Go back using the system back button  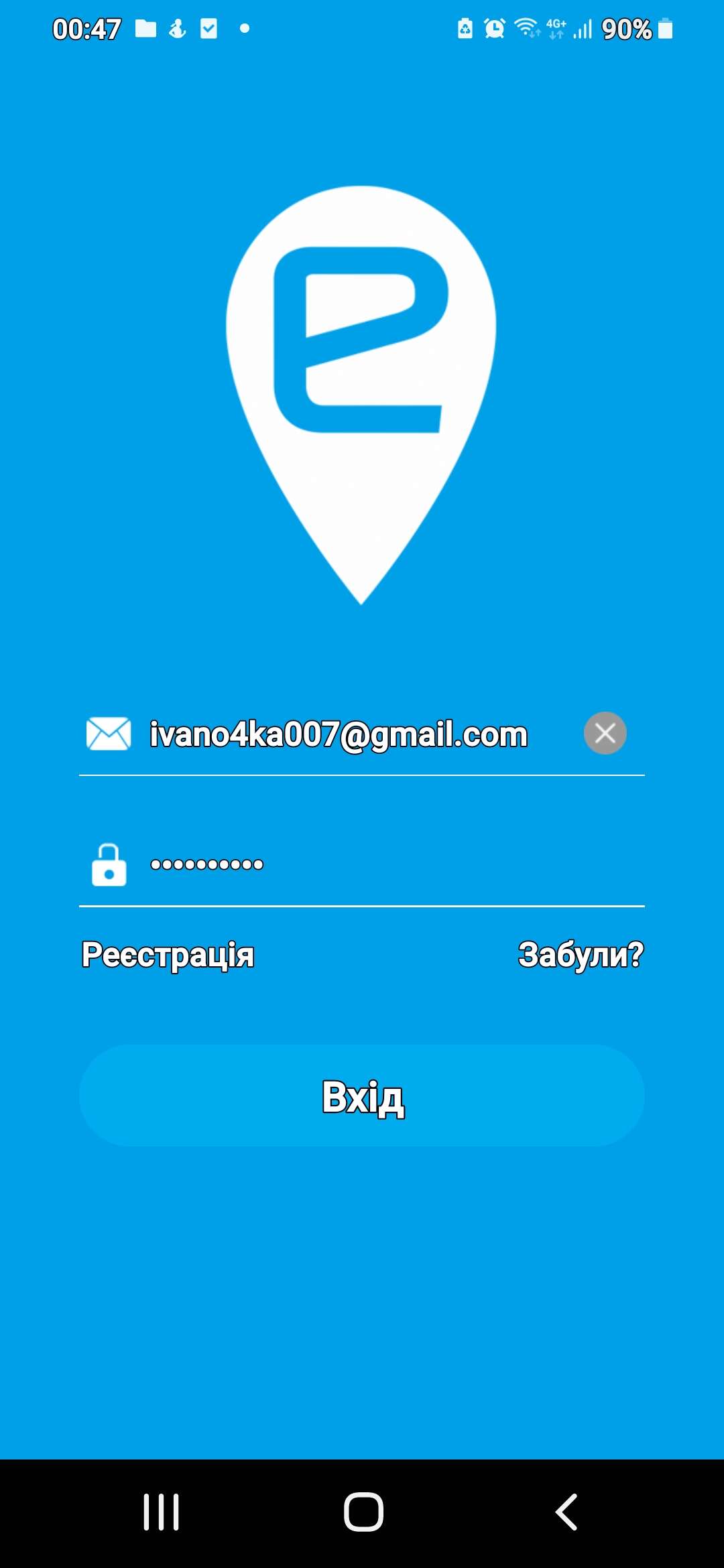pos(566,1512)
